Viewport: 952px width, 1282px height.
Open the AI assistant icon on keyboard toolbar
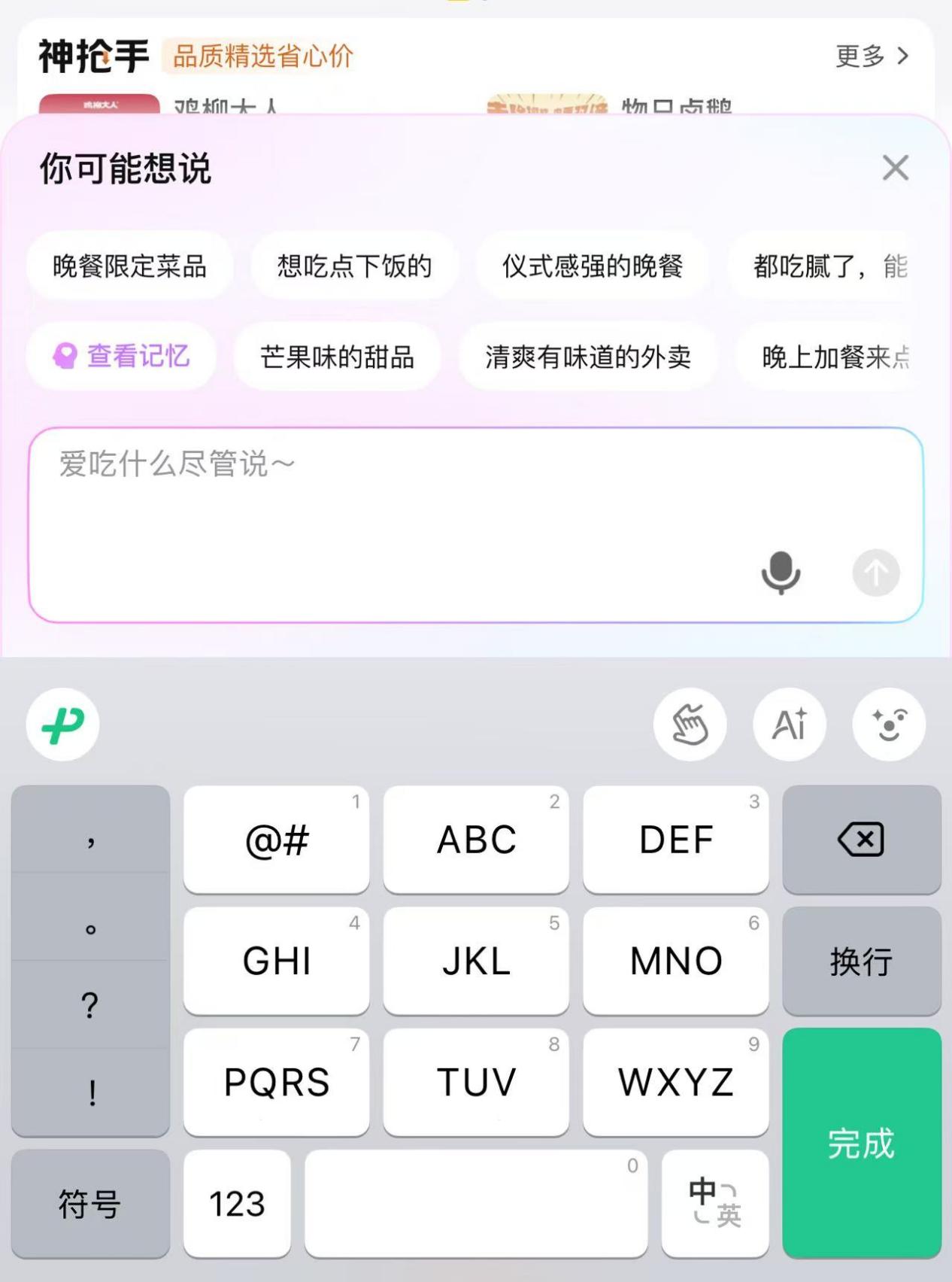coord(789,724)
